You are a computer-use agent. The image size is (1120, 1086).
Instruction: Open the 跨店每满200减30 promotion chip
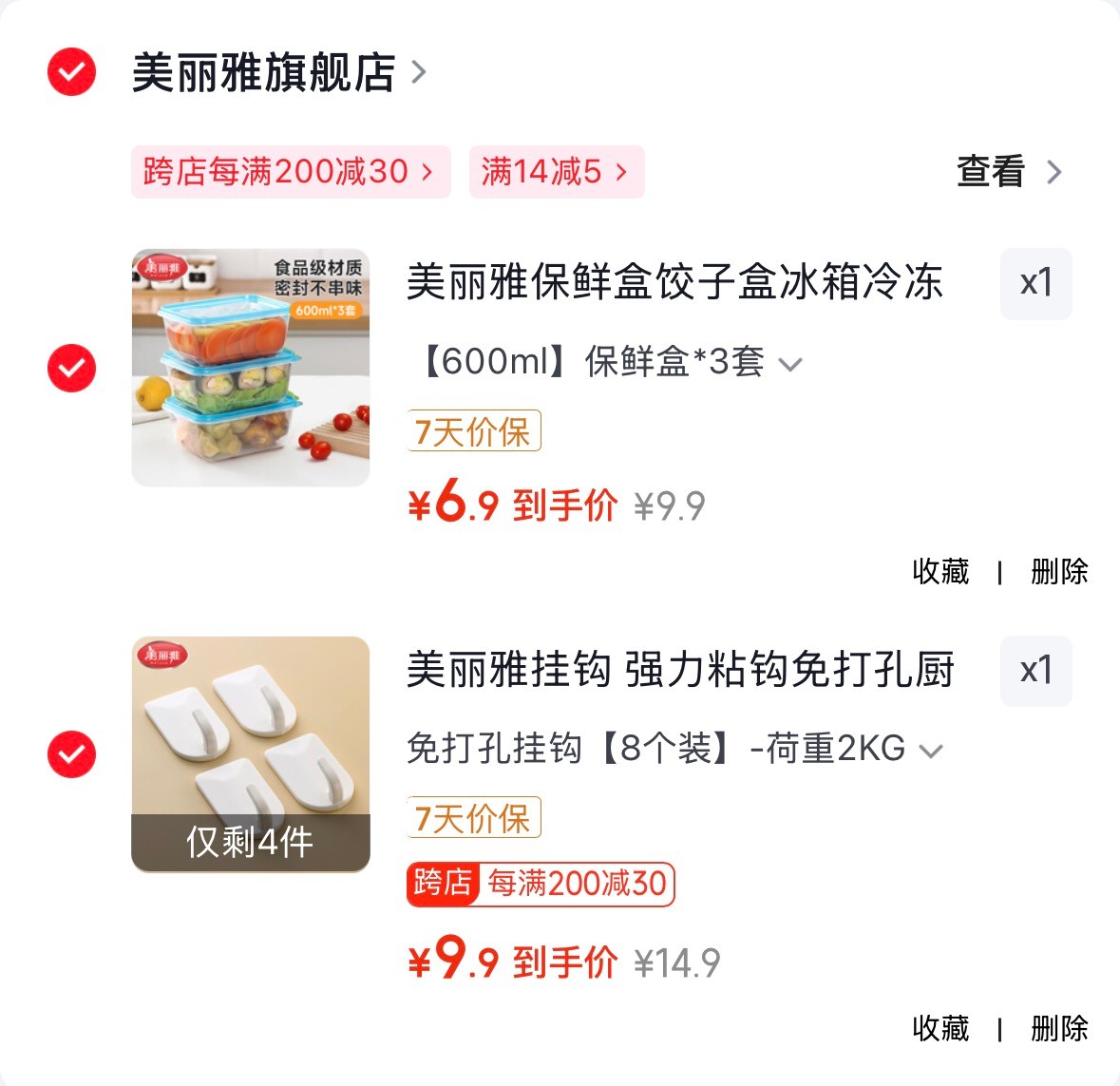[290, 172]
